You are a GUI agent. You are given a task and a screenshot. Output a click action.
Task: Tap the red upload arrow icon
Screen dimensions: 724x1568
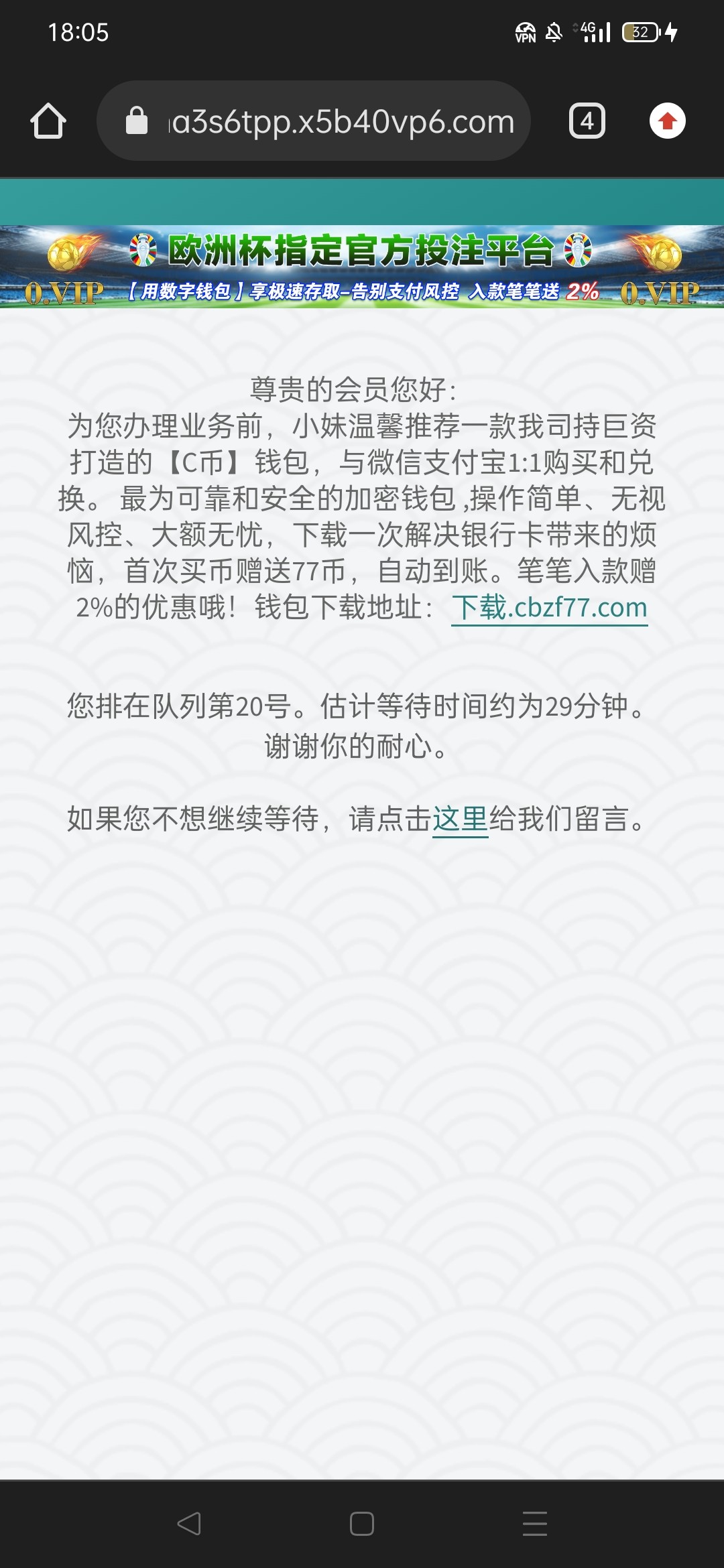pos(667,121)
